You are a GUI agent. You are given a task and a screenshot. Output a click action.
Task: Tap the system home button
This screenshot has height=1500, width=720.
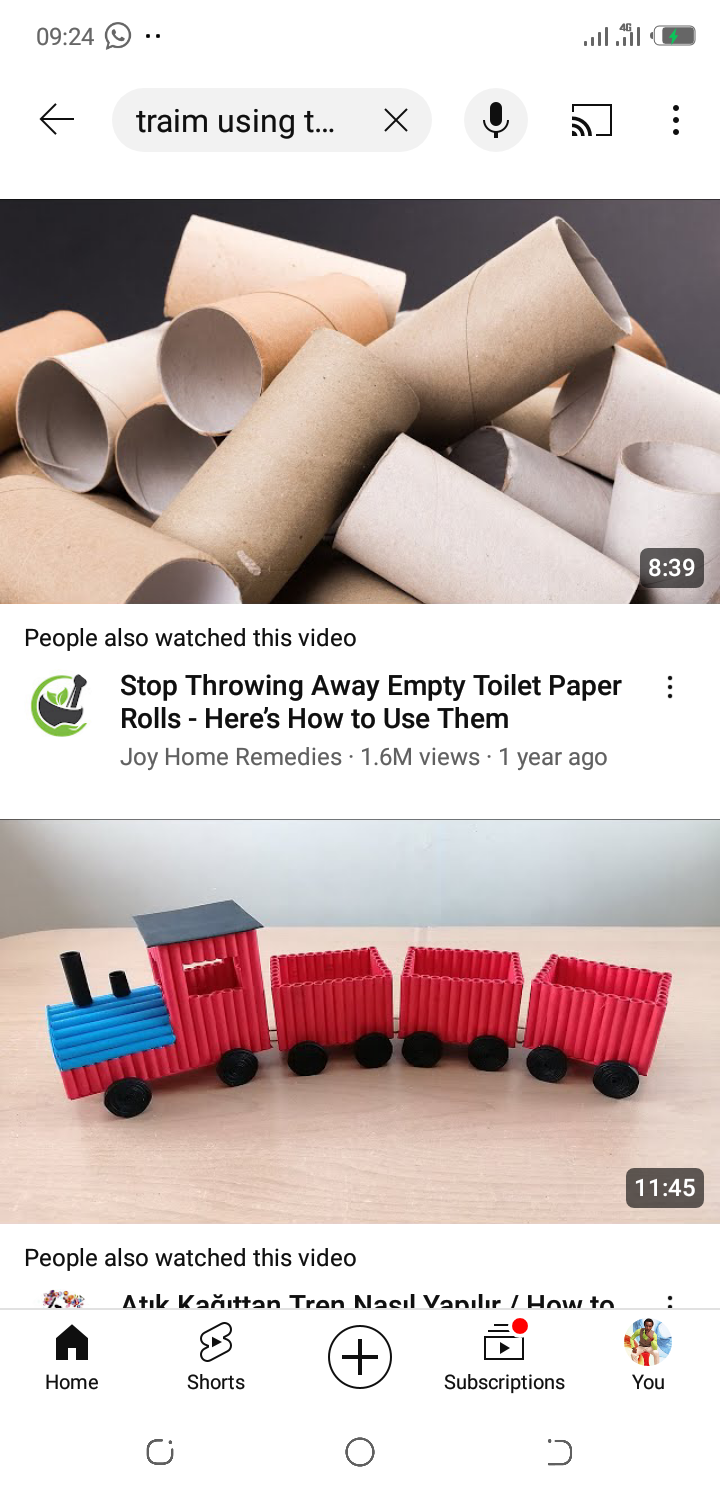click(x=360, y=1452)
